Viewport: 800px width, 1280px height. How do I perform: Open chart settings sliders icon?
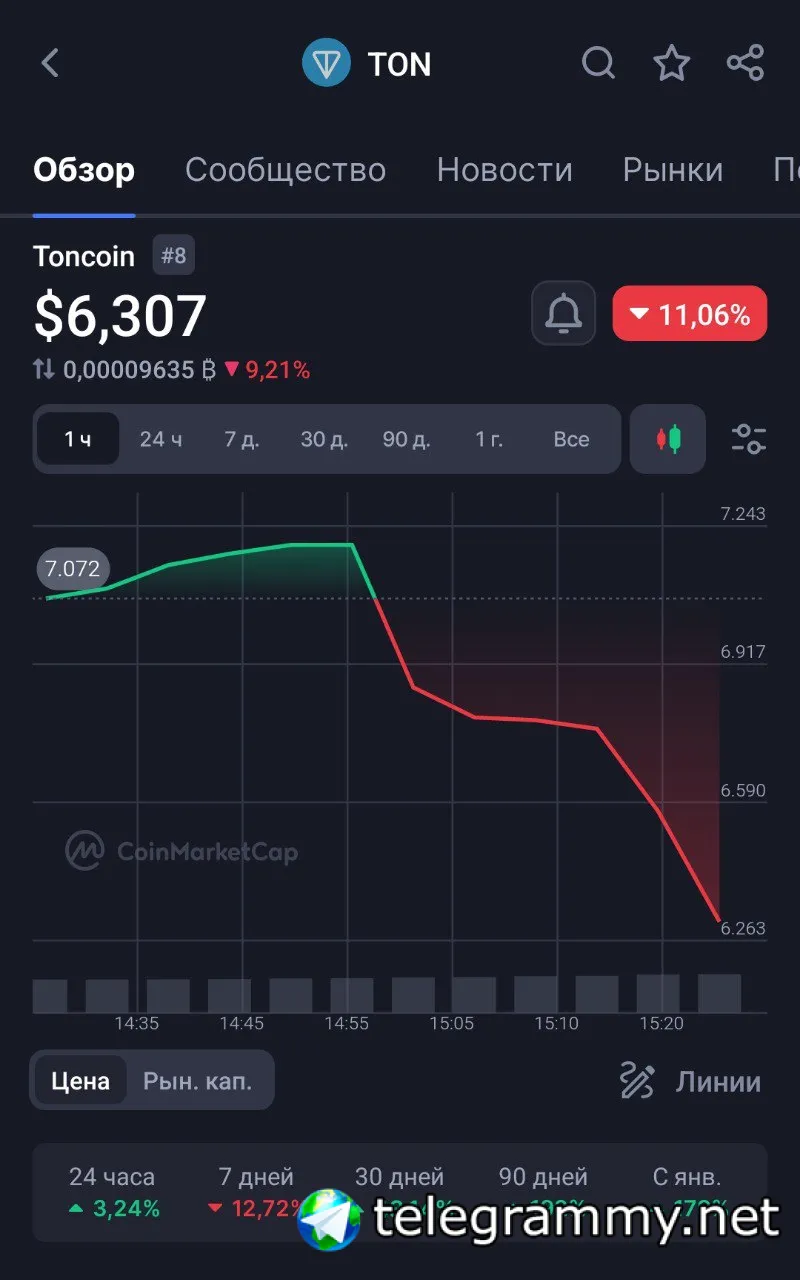click(x=748, y=439)
